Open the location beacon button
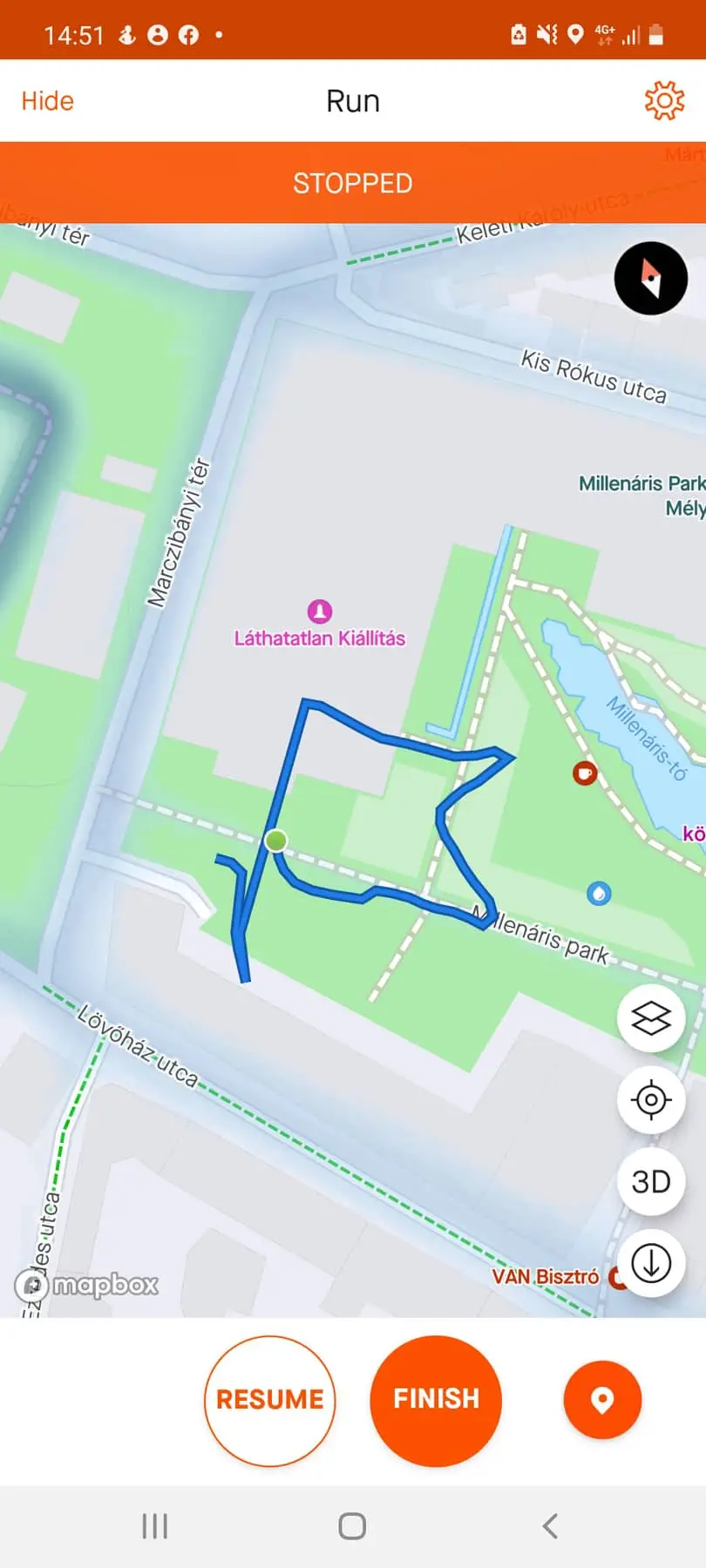Image resolution: width=706 pixels, height=1568 pixels. [x=602, y=1400]
